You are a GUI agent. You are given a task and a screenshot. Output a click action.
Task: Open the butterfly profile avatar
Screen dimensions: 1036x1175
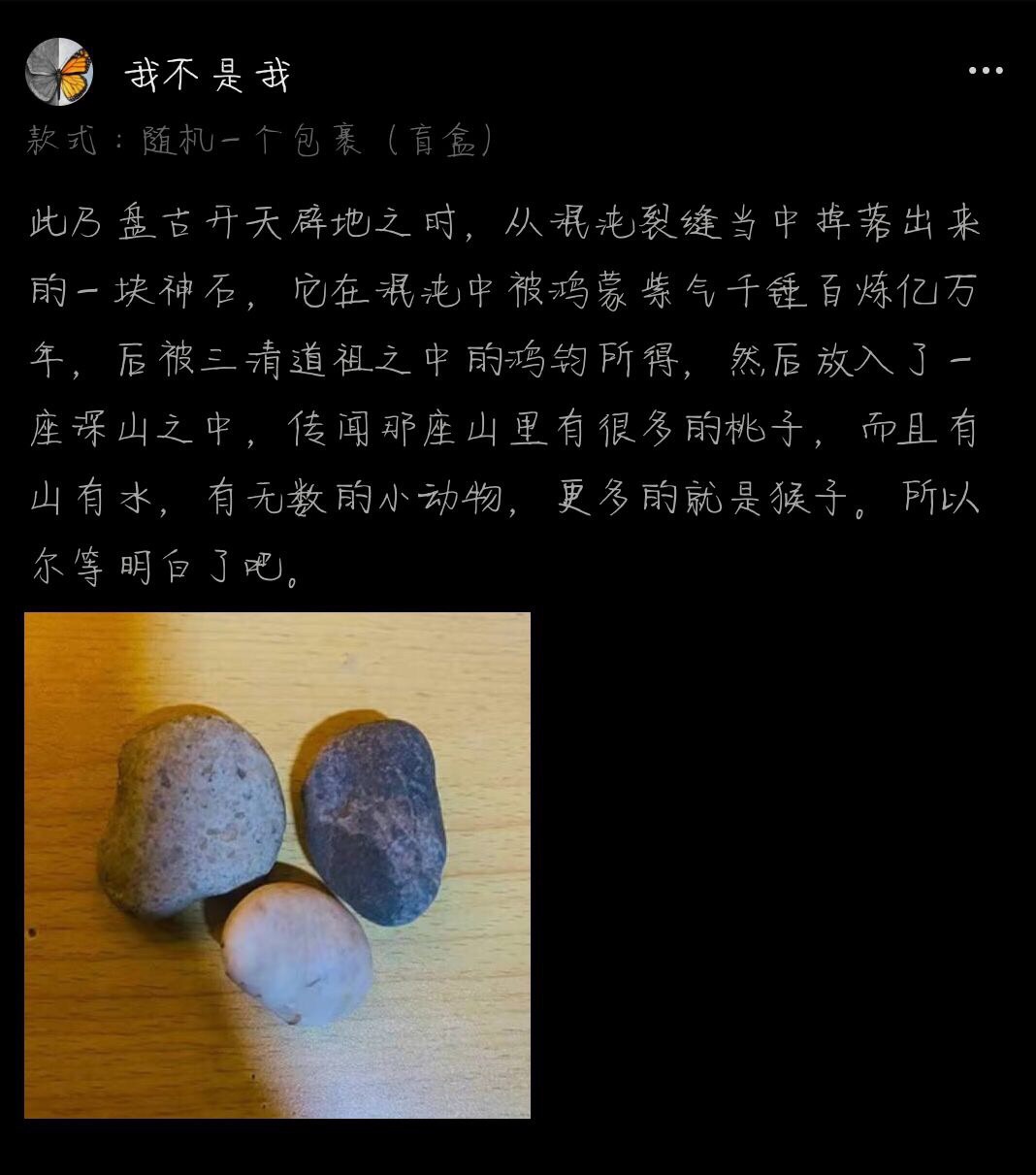point(59,72)
